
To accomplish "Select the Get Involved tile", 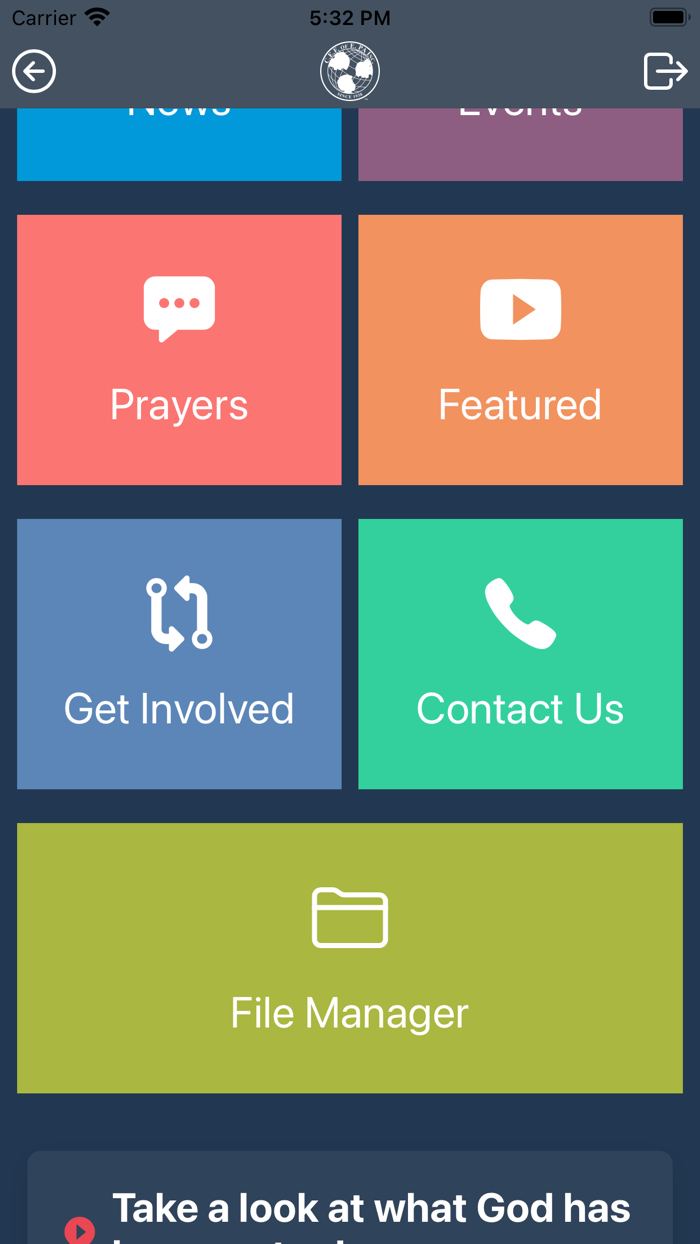I will tap(179, 654).
